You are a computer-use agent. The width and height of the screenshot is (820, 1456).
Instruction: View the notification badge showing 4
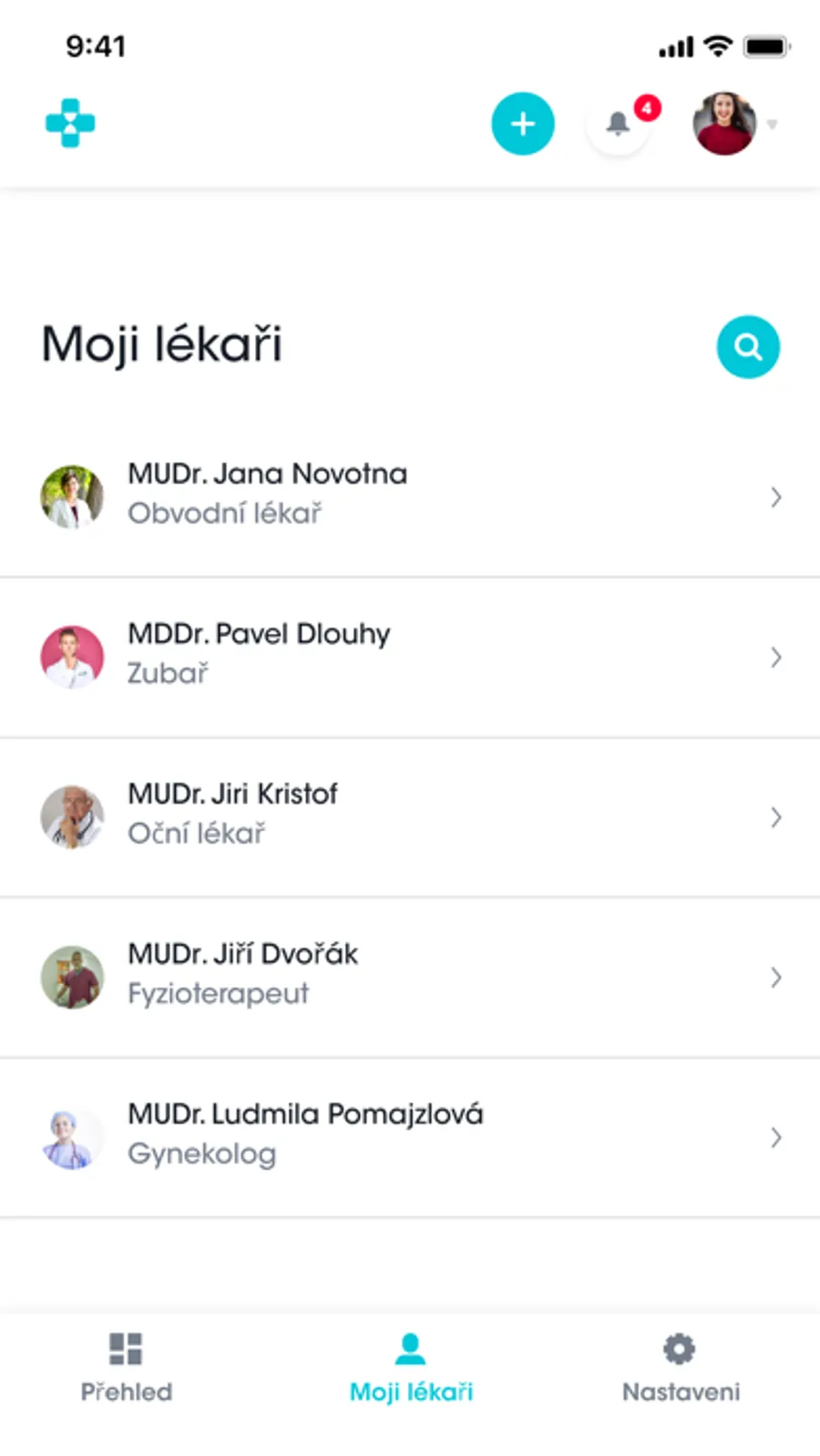pos(646,107)
